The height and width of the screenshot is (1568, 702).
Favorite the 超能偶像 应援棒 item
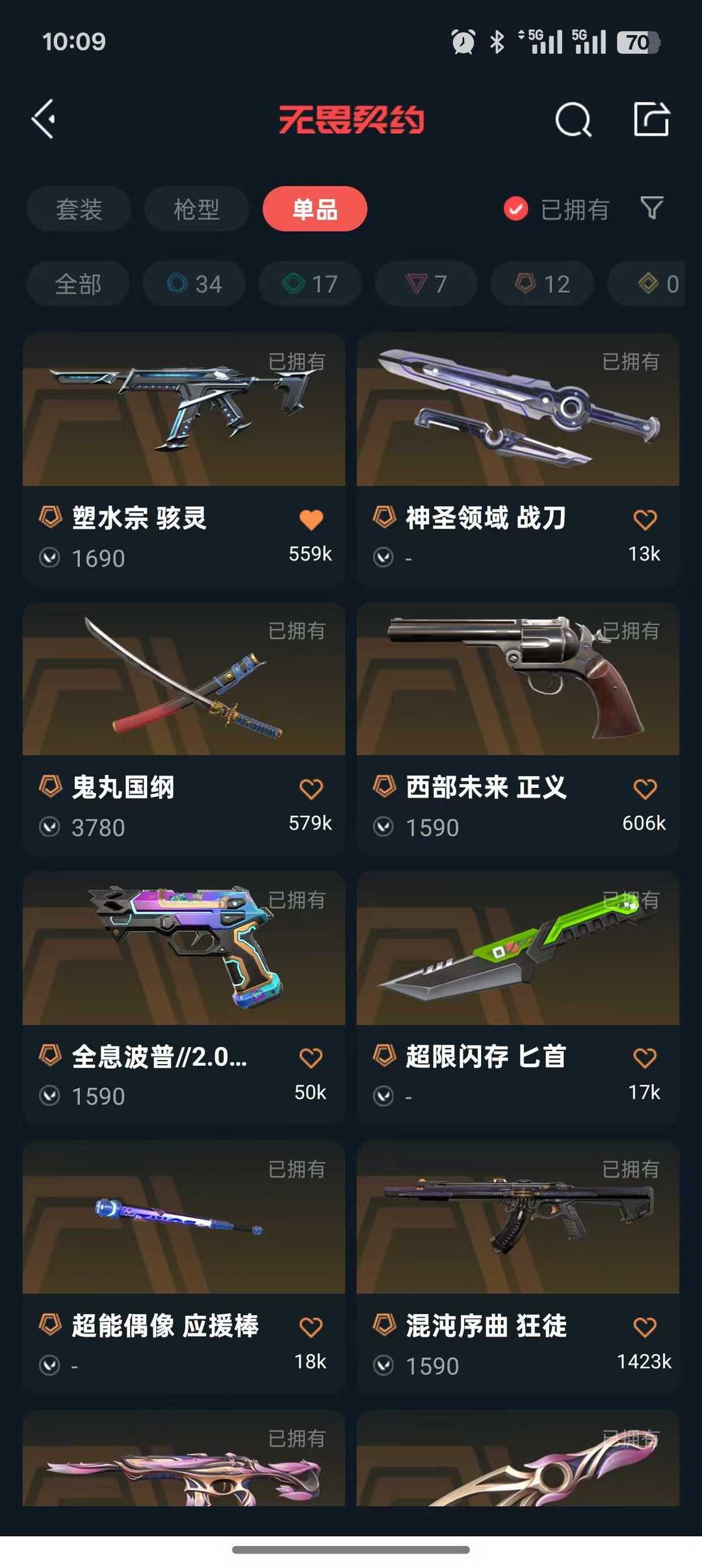pos(311,1326)
